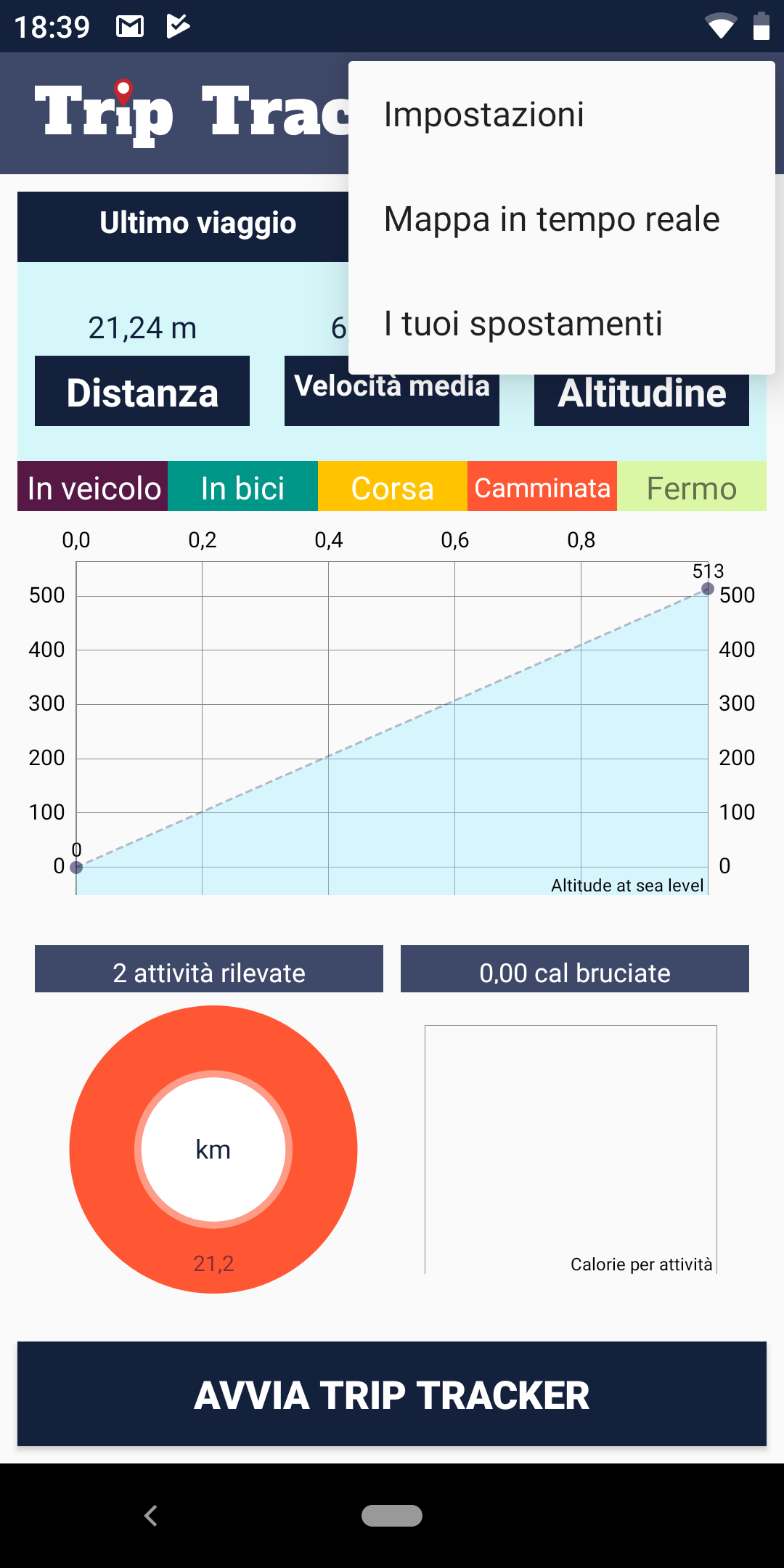Open Impostazioni from the menu

(561, 115)
